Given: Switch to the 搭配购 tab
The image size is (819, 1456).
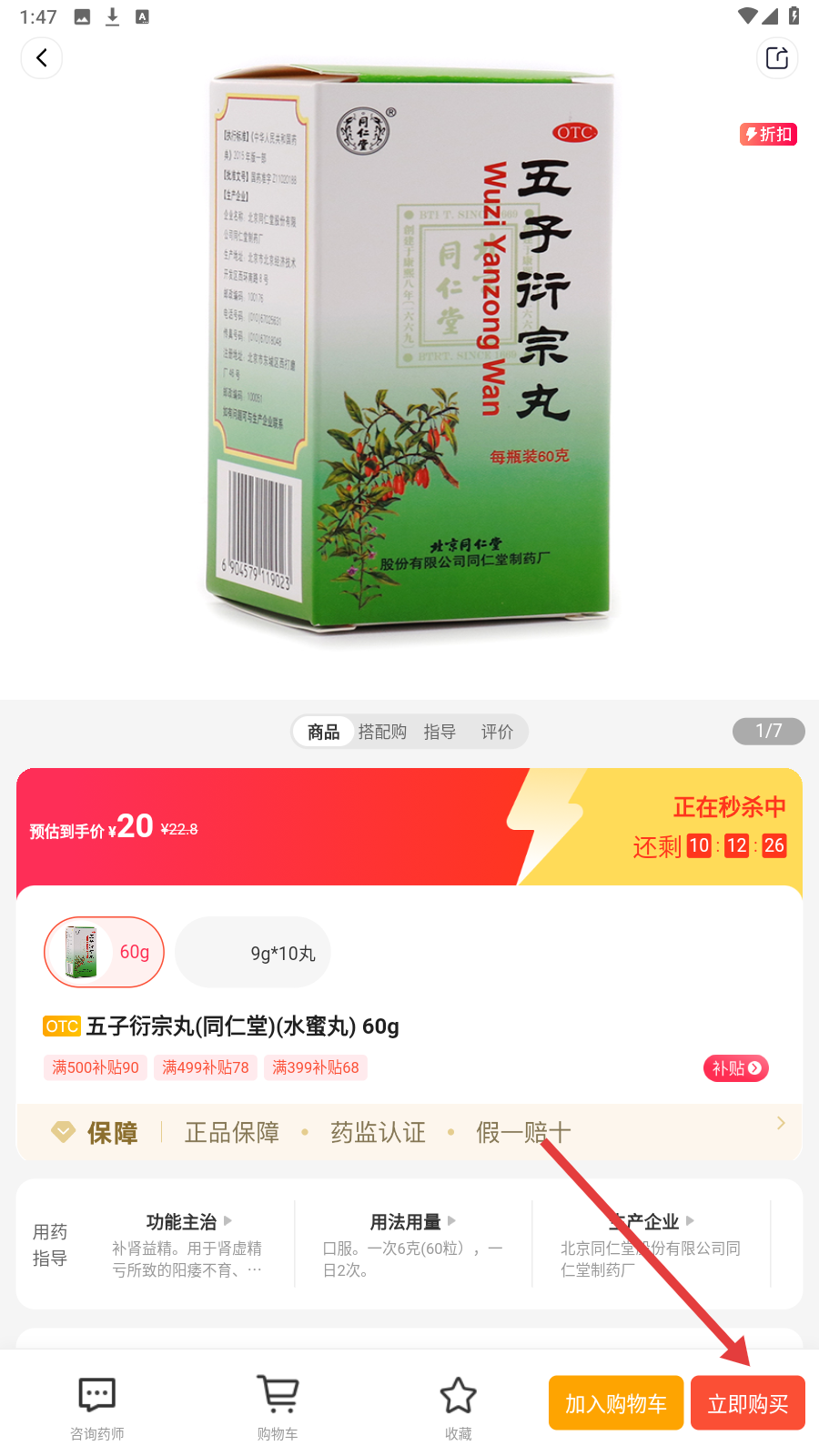Looking at the screenshot, I should point(382,732).
